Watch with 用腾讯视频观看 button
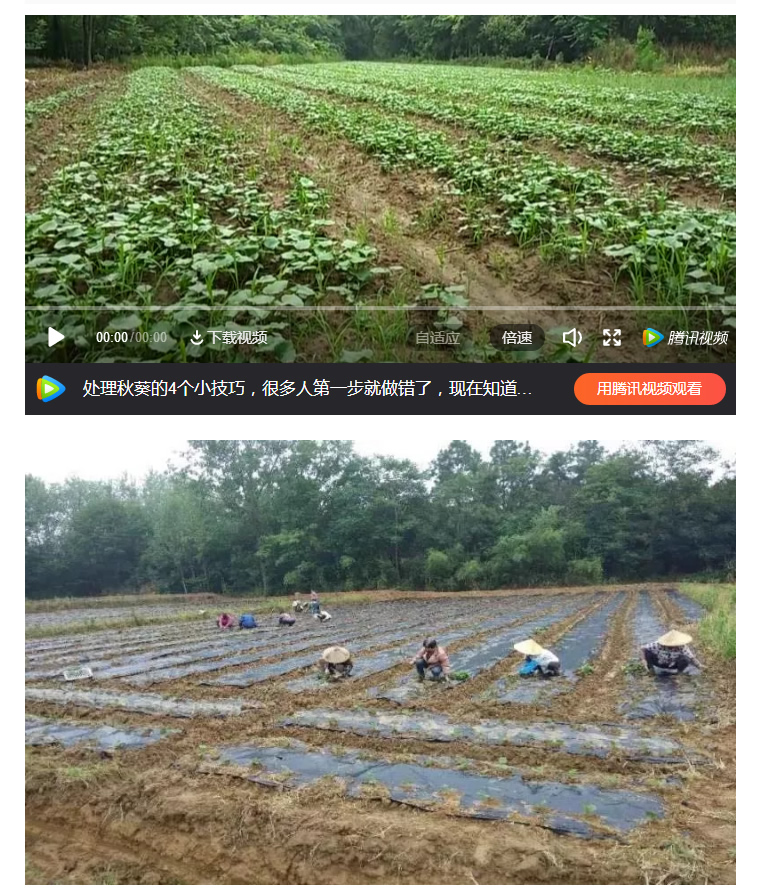Screen dimensions: 760x889 click(x=649, y=389)
